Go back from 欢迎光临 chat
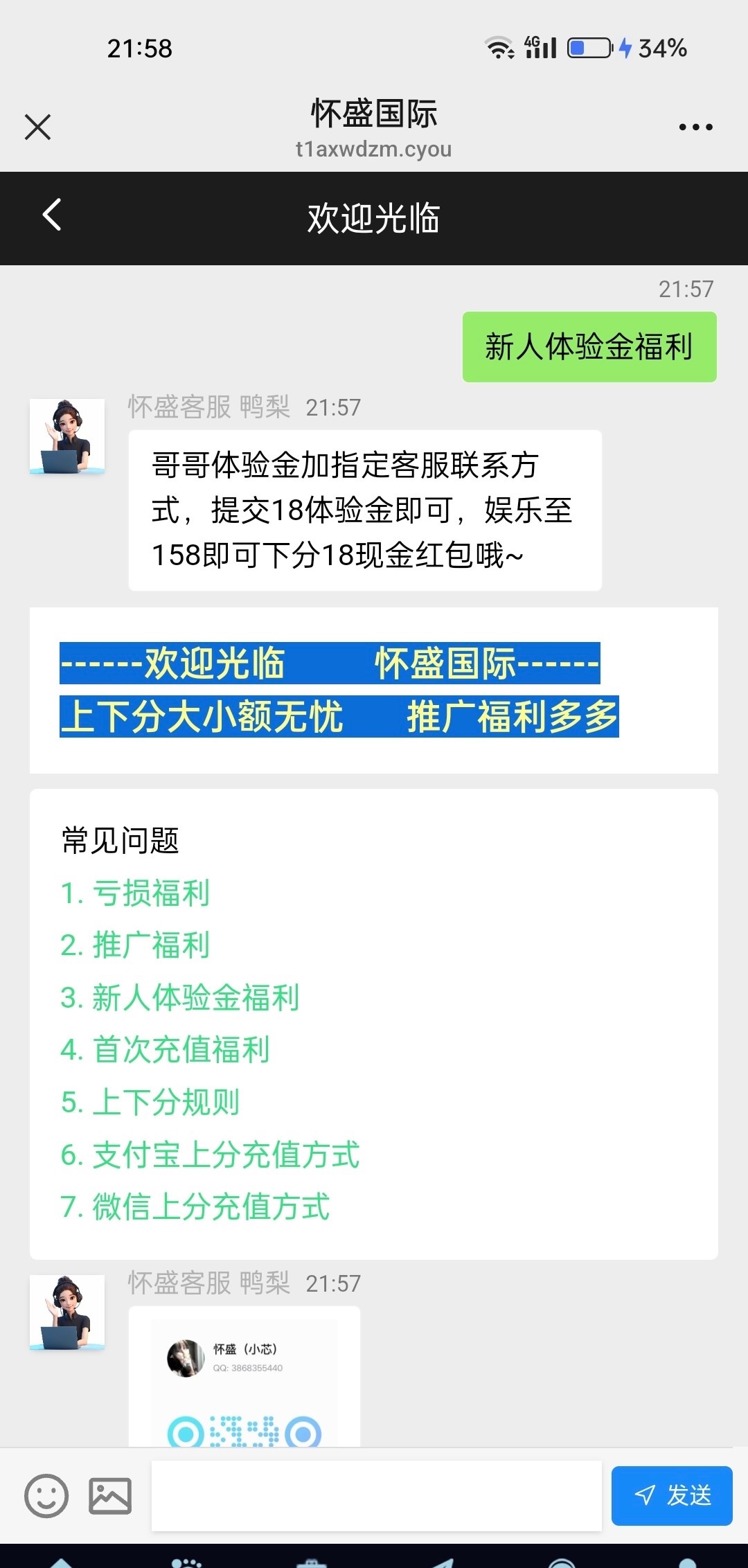The width and height of the screenshot is (748, 1568). 52,215
